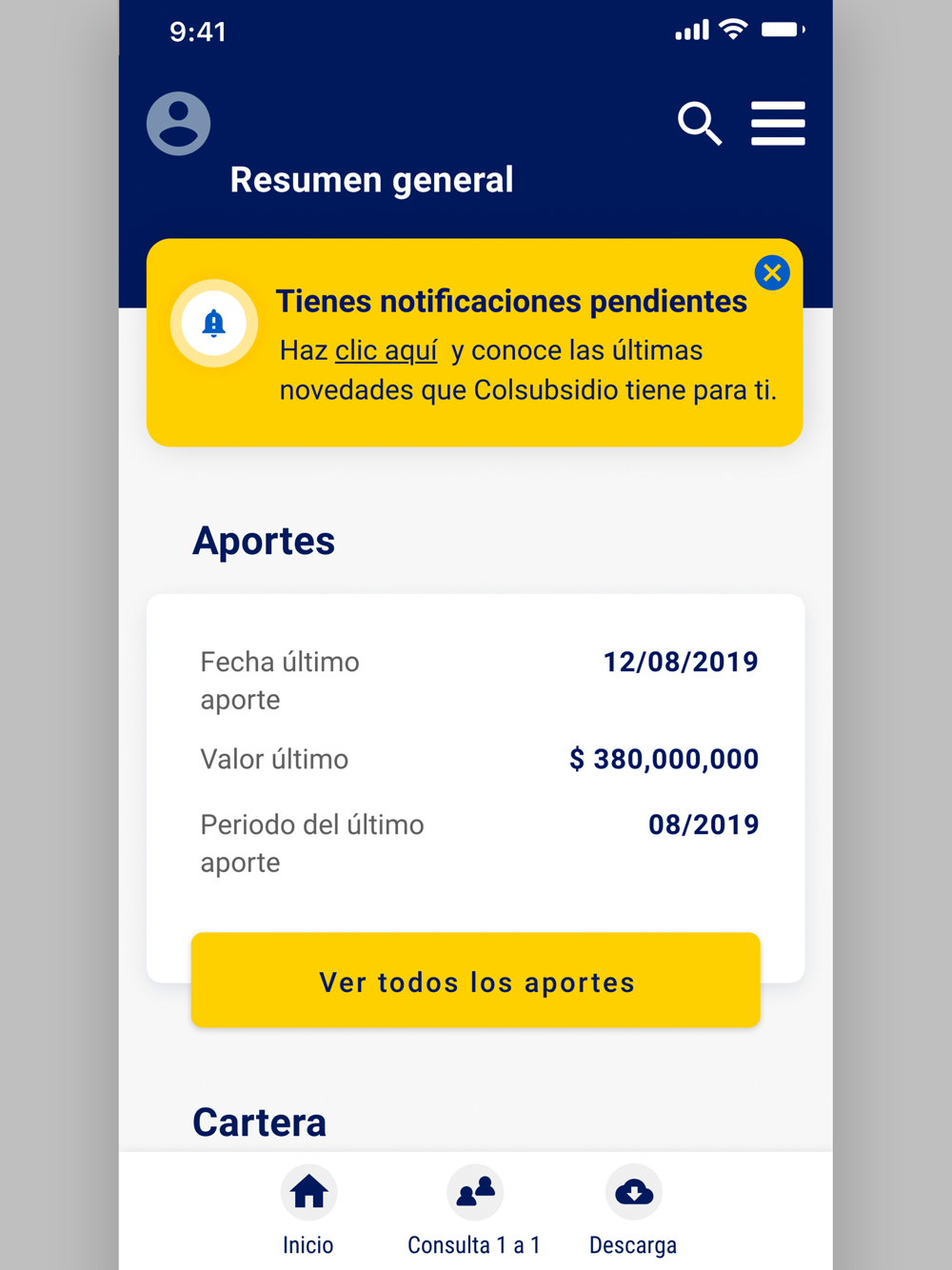Go to the Descarga tab
This screenshot has width=952, height=1270.
(633, 1211)
